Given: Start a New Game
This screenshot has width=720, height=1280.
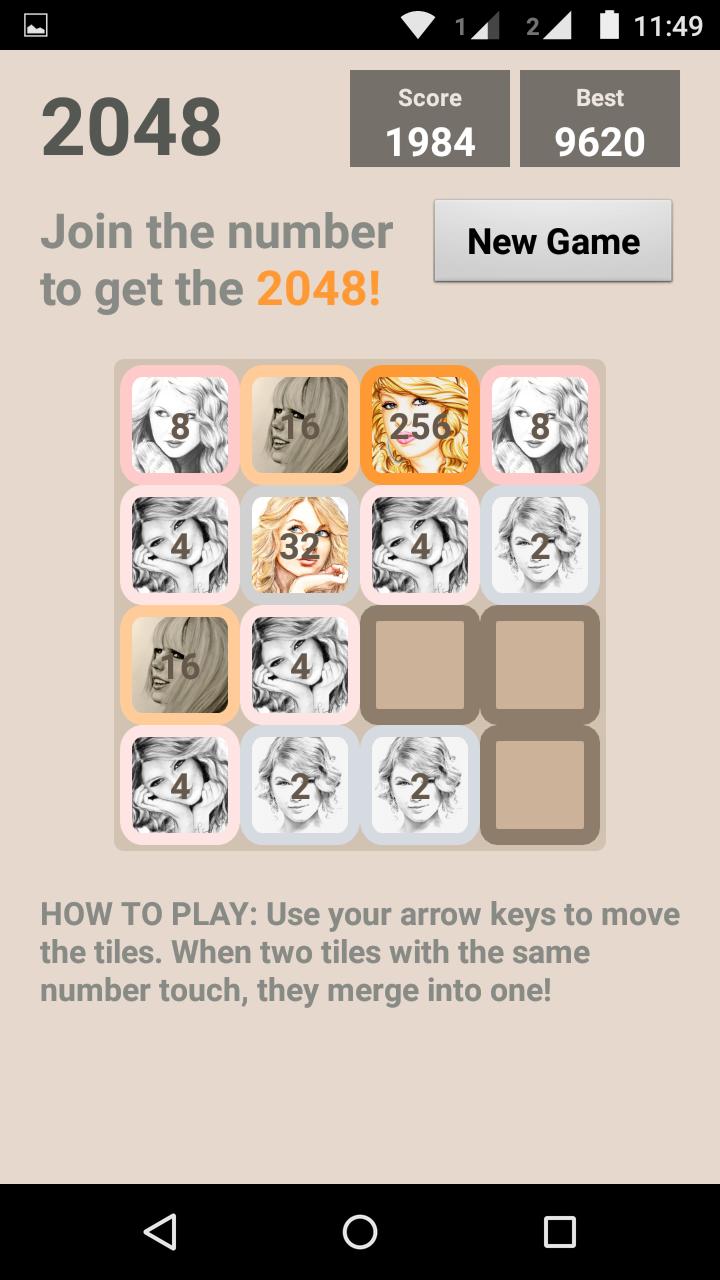Looking at the screenshot, I should (553, 241).
